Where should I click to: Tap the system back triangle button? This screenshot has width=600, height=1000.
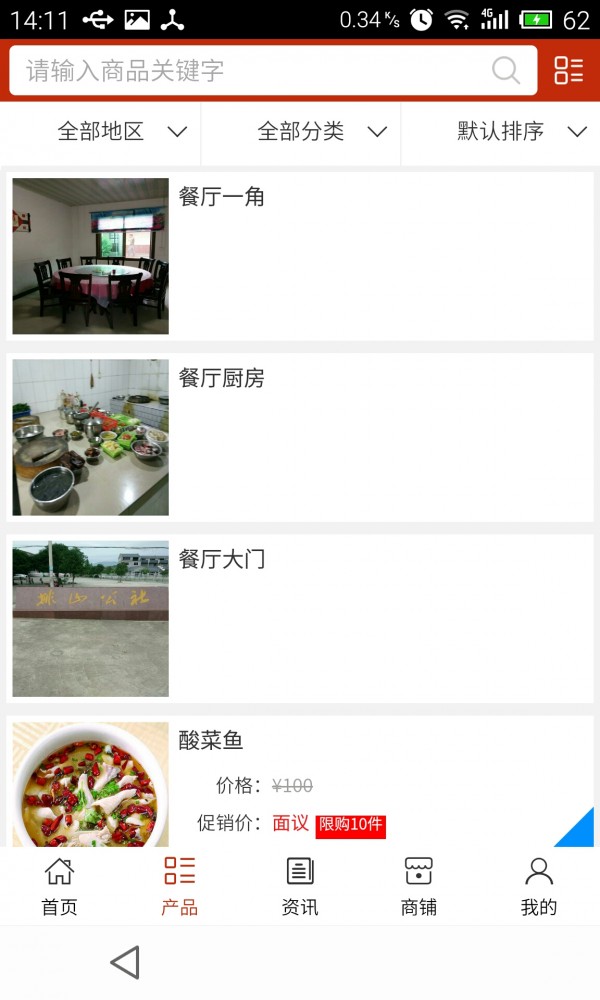(x=125, y=962)
